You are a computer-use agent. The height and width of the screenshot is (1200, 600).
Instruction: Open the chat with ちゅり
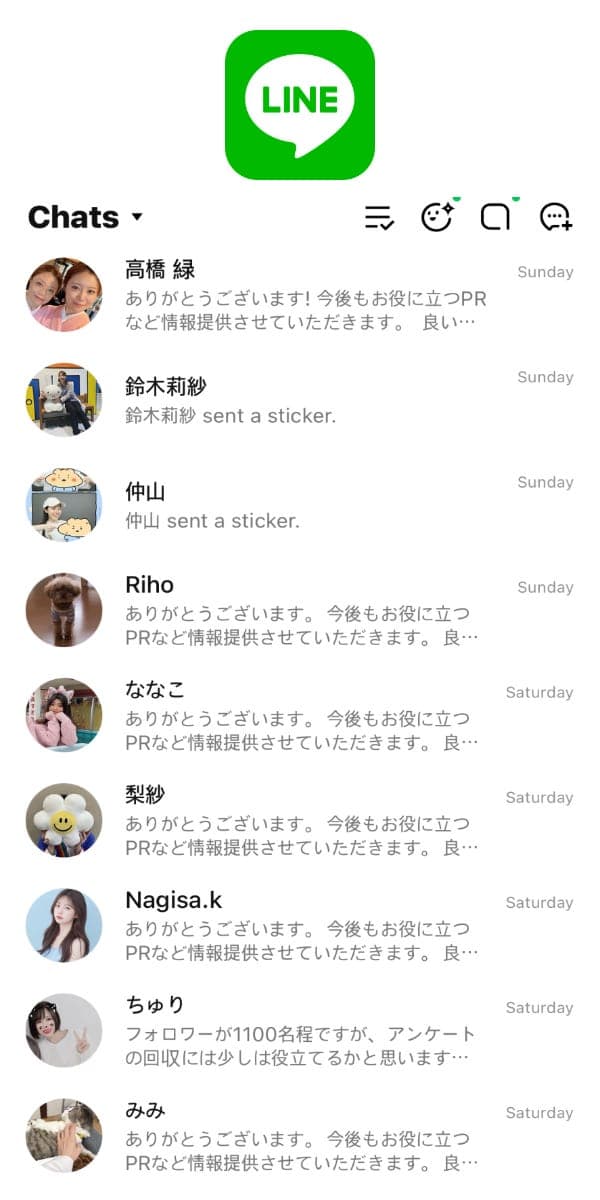coord(300,1030)
